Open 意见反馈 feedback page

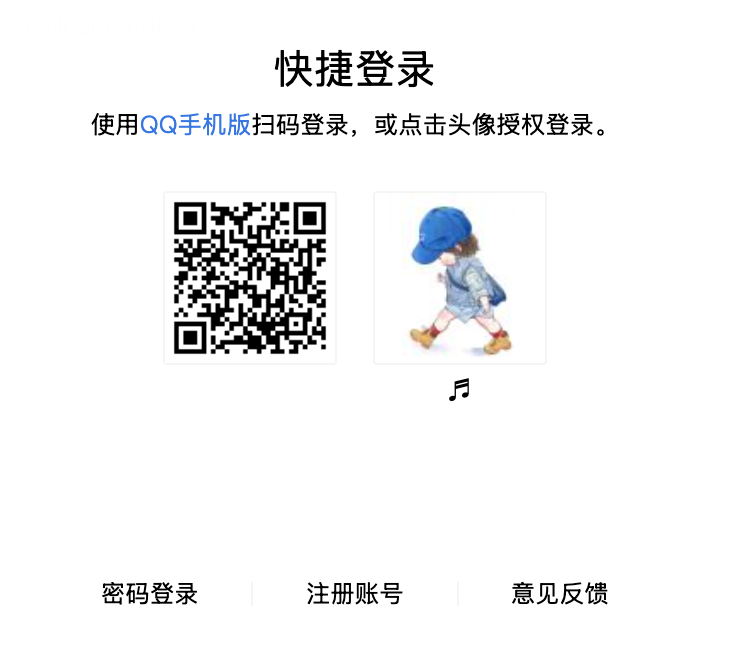point(559,594)
